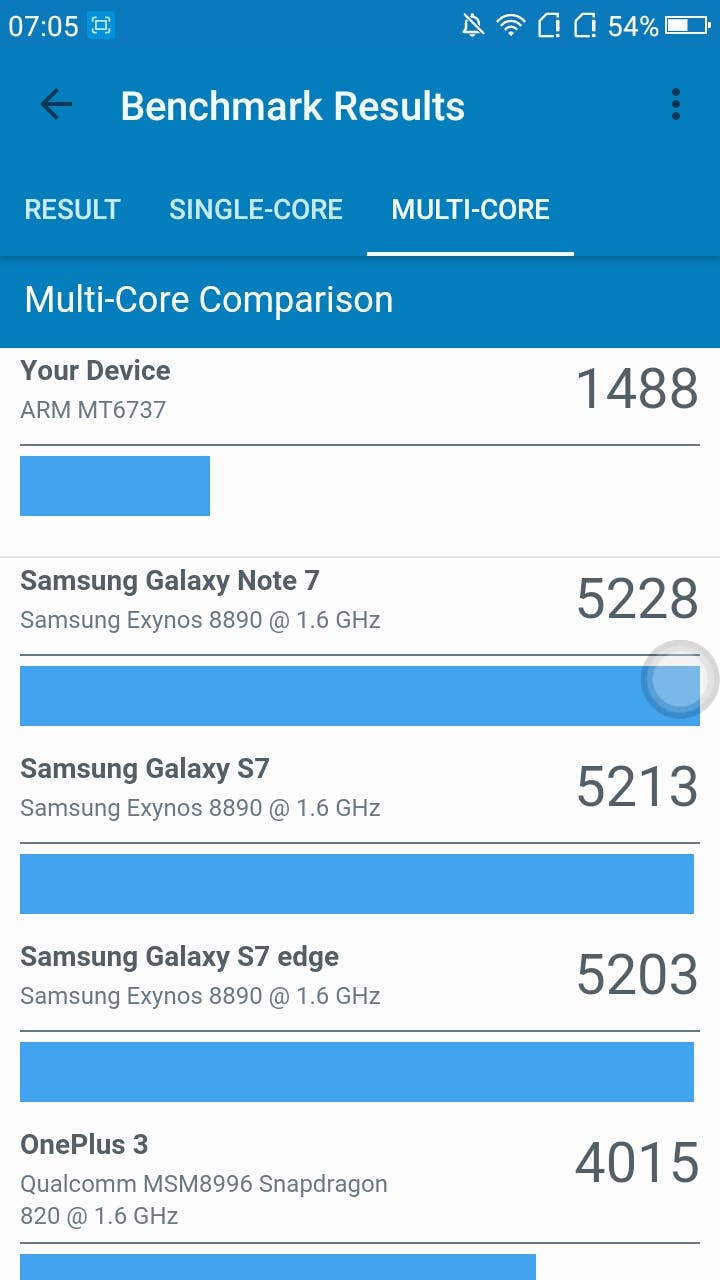720x1280 pixels.
Task: Open the overflow menu
Action: [x=676, y=105]
